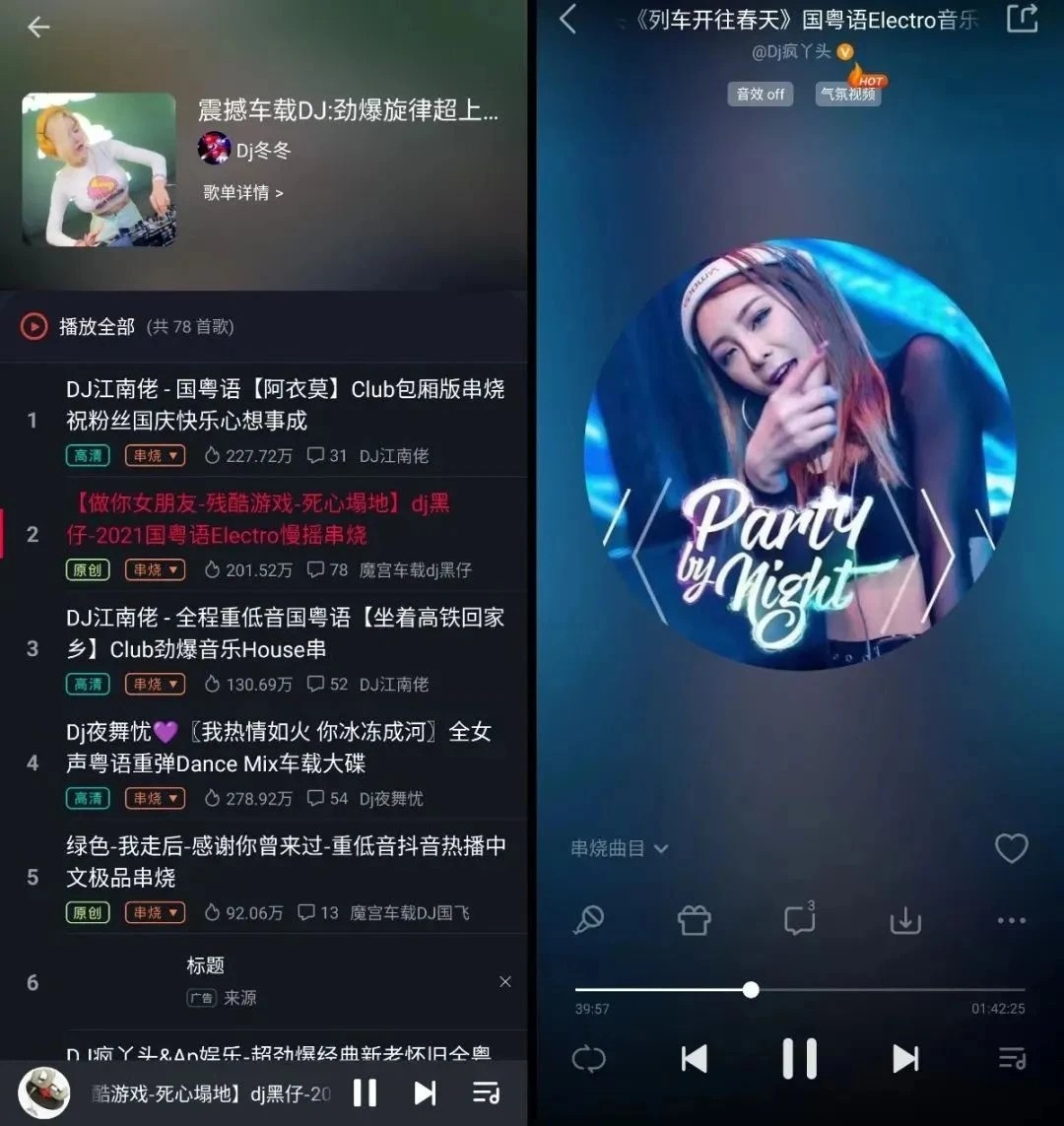Viewport: 1064px width, 1126px height.
Task: Open track 1 DJ江南佬 阿衣莫 mix
Action: [x=285, y=405]
